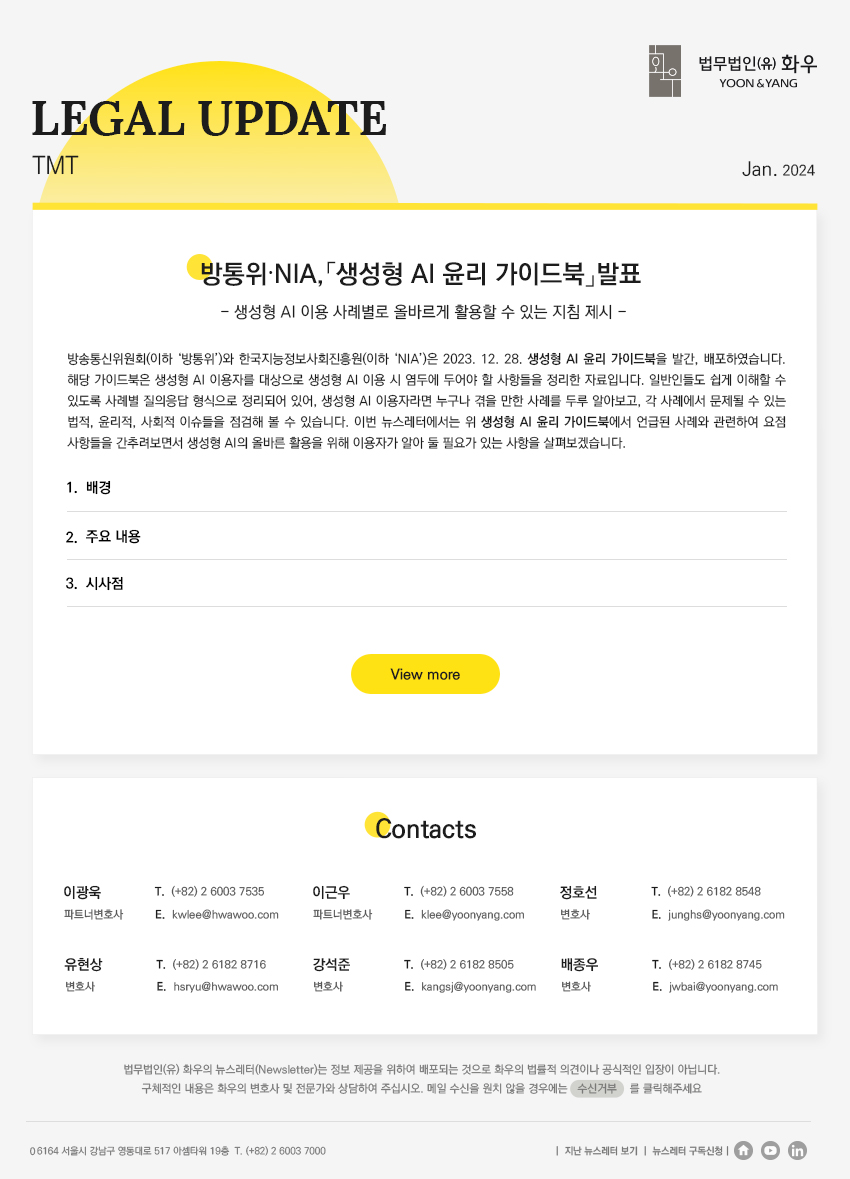Open the 뉴스레터 구독신청 link
Screen dimensions: 850x1179
[687, 1151]
